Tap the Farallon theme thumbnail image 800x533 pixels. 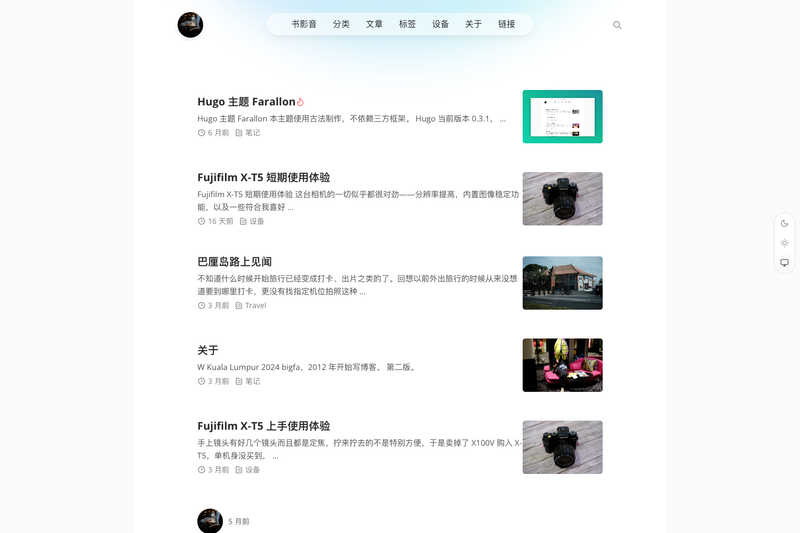[562, 117]
